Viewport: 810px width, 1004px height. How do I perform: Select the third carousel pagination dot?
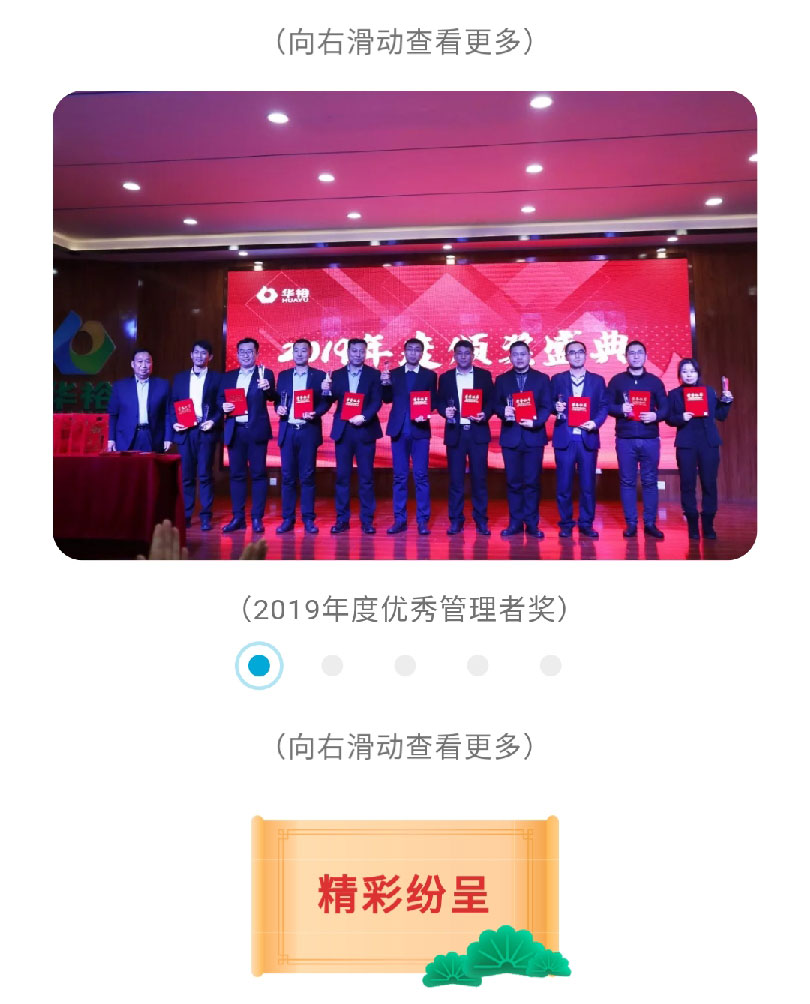(x=402, y=663)
